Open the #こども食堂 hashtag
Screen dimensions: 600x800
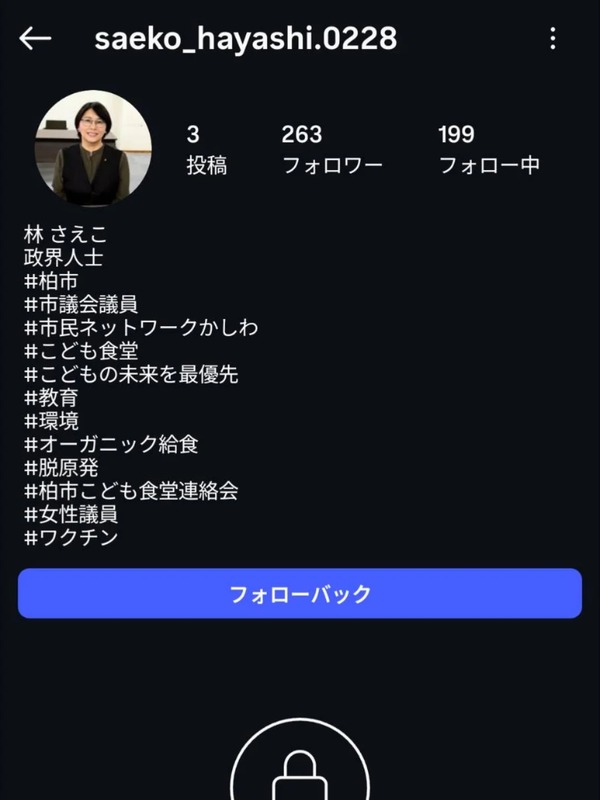(80, 351)
